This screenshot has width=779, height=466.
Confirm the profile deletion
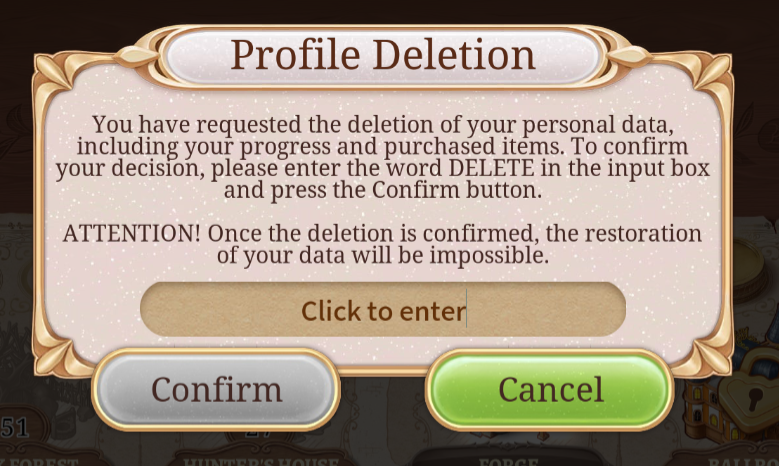(x=216, y=389)
